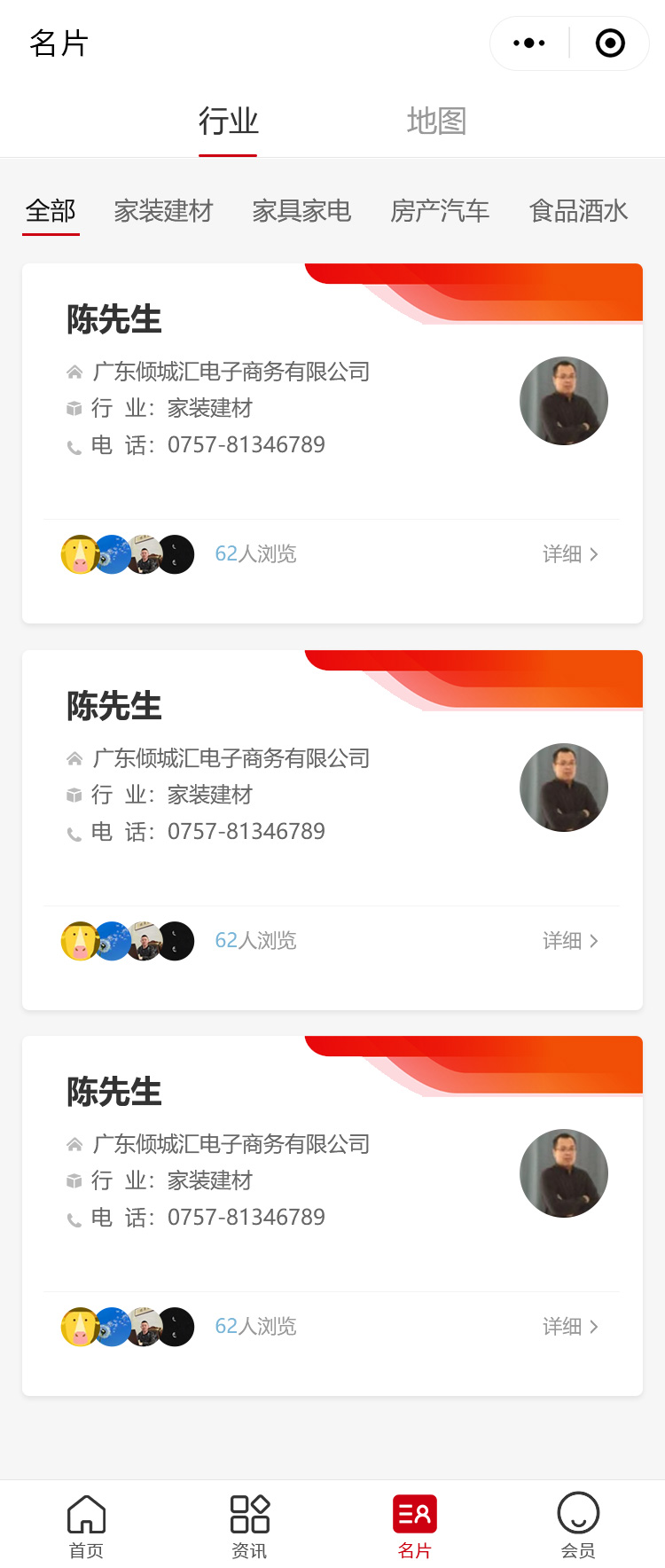This screenshot has width=665, height=1568.
Task: Open 详细 on the first 陈先生 card
Action: [570, 554]
